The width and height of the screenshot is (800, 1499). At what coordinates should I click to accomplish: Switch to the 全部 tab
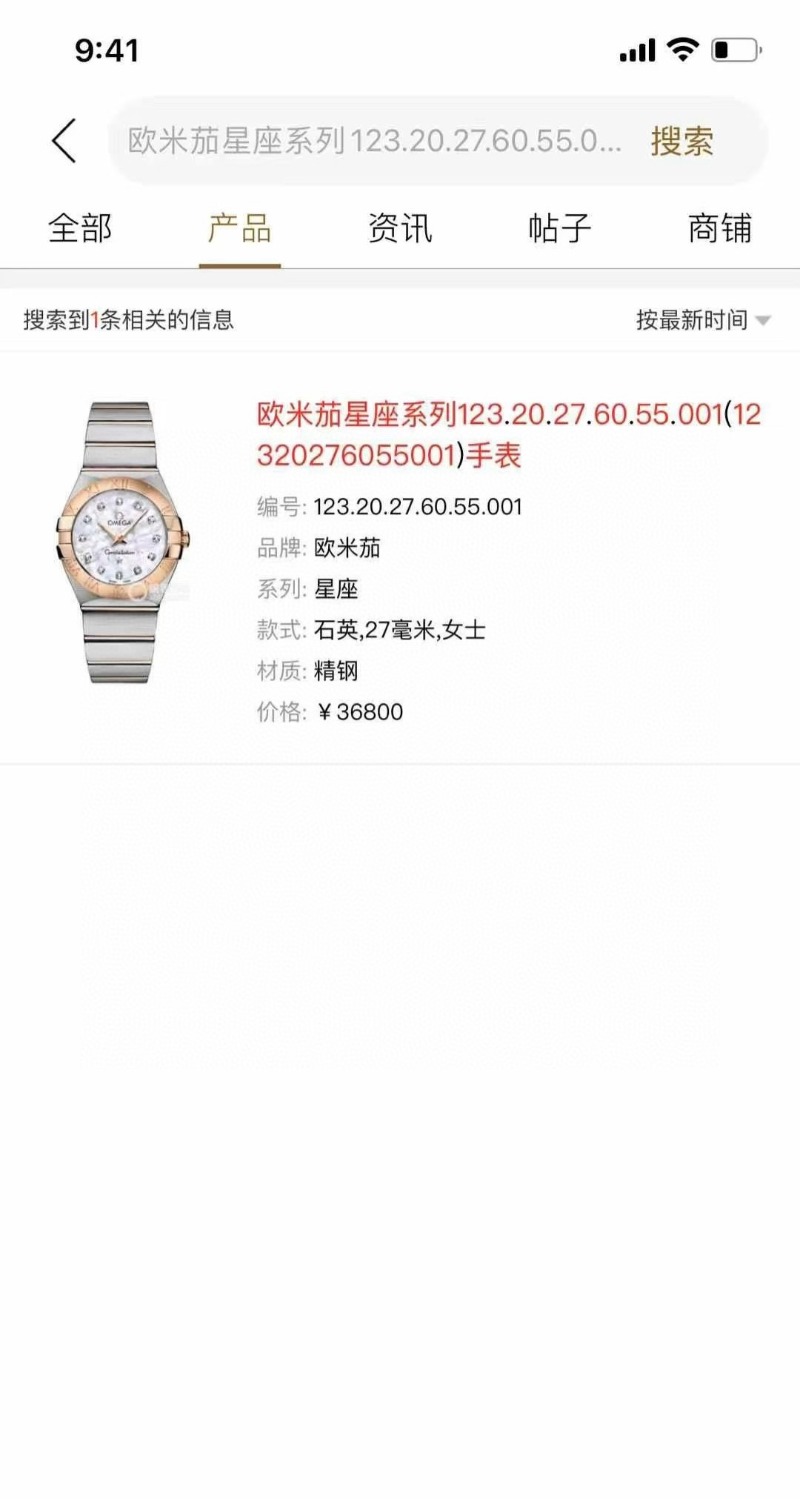click(80, 228)
